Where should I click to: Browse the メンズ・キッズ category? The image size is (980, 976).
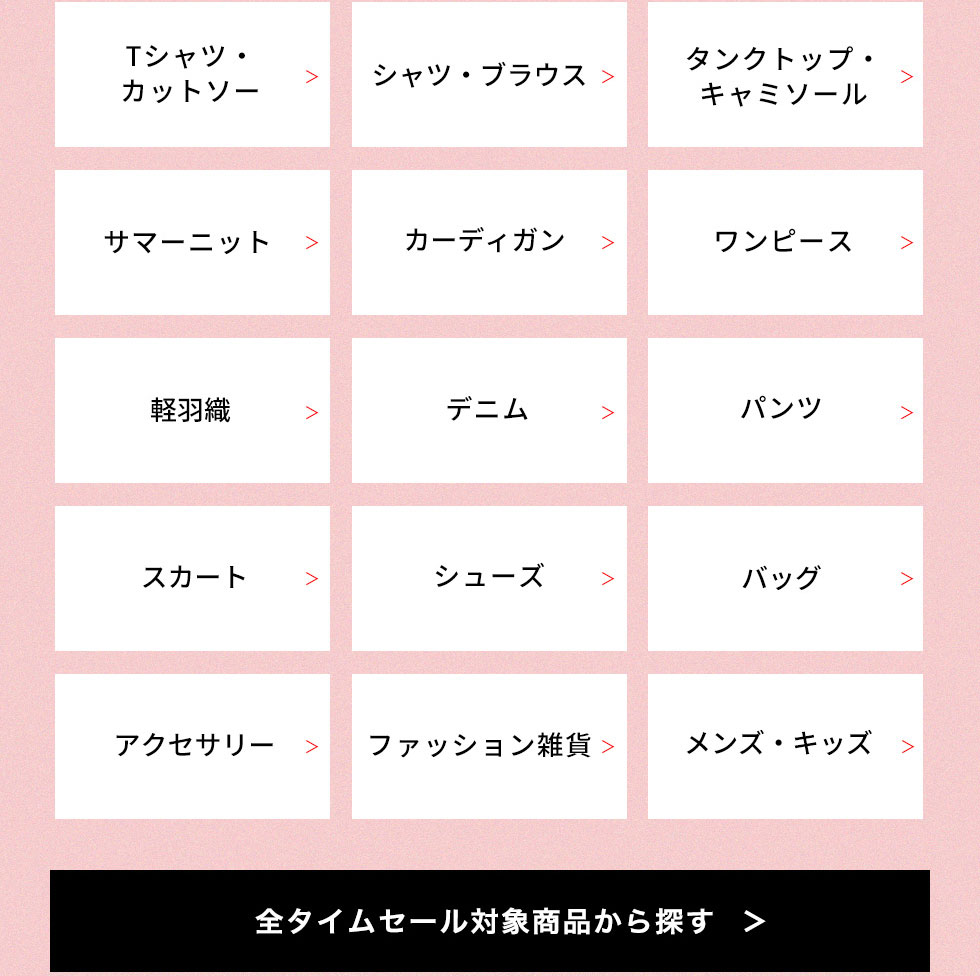tap(785, 747)
